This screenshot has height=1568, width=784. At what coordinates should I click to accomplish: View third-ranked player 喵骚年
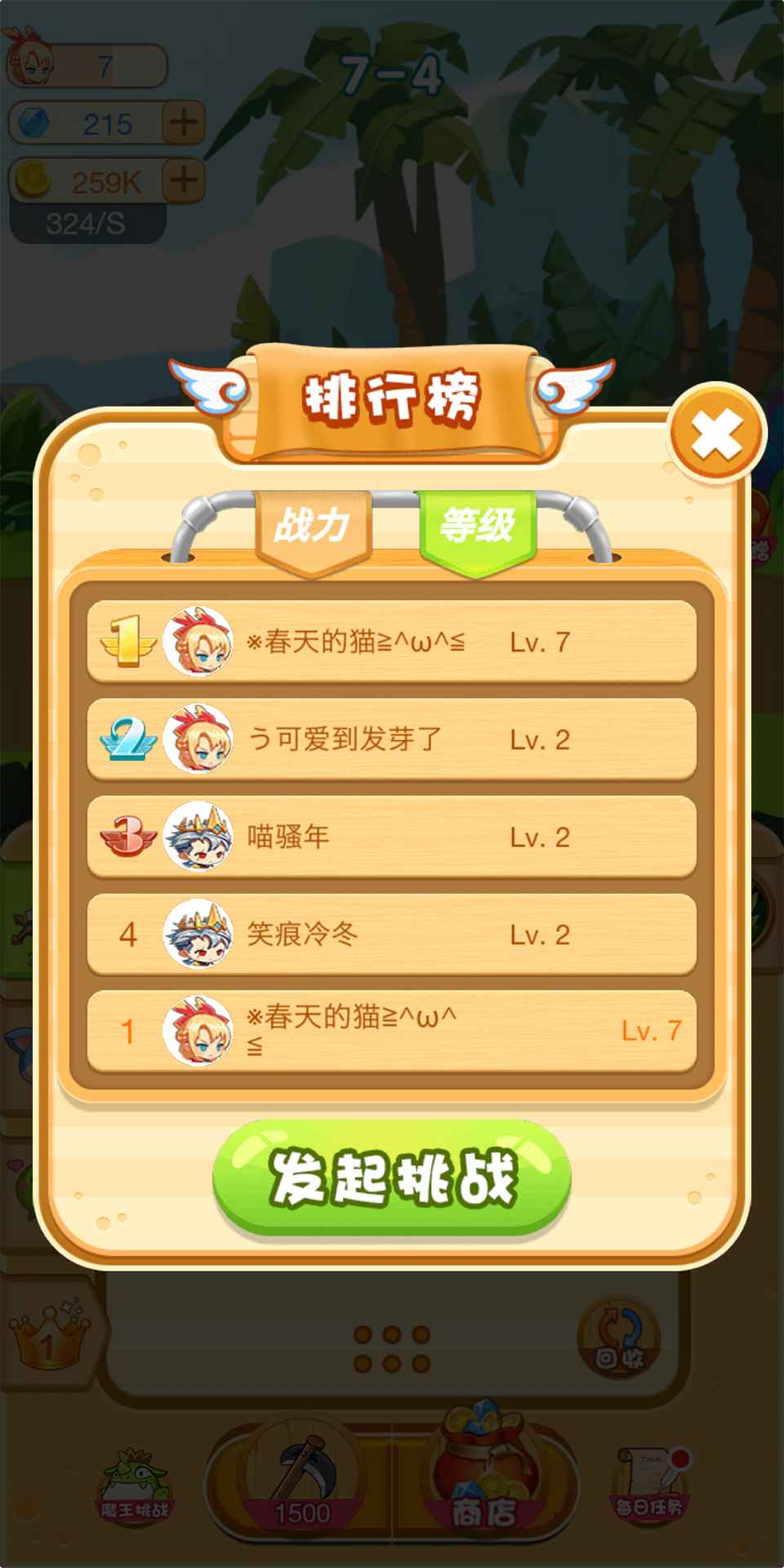[392, 837]
